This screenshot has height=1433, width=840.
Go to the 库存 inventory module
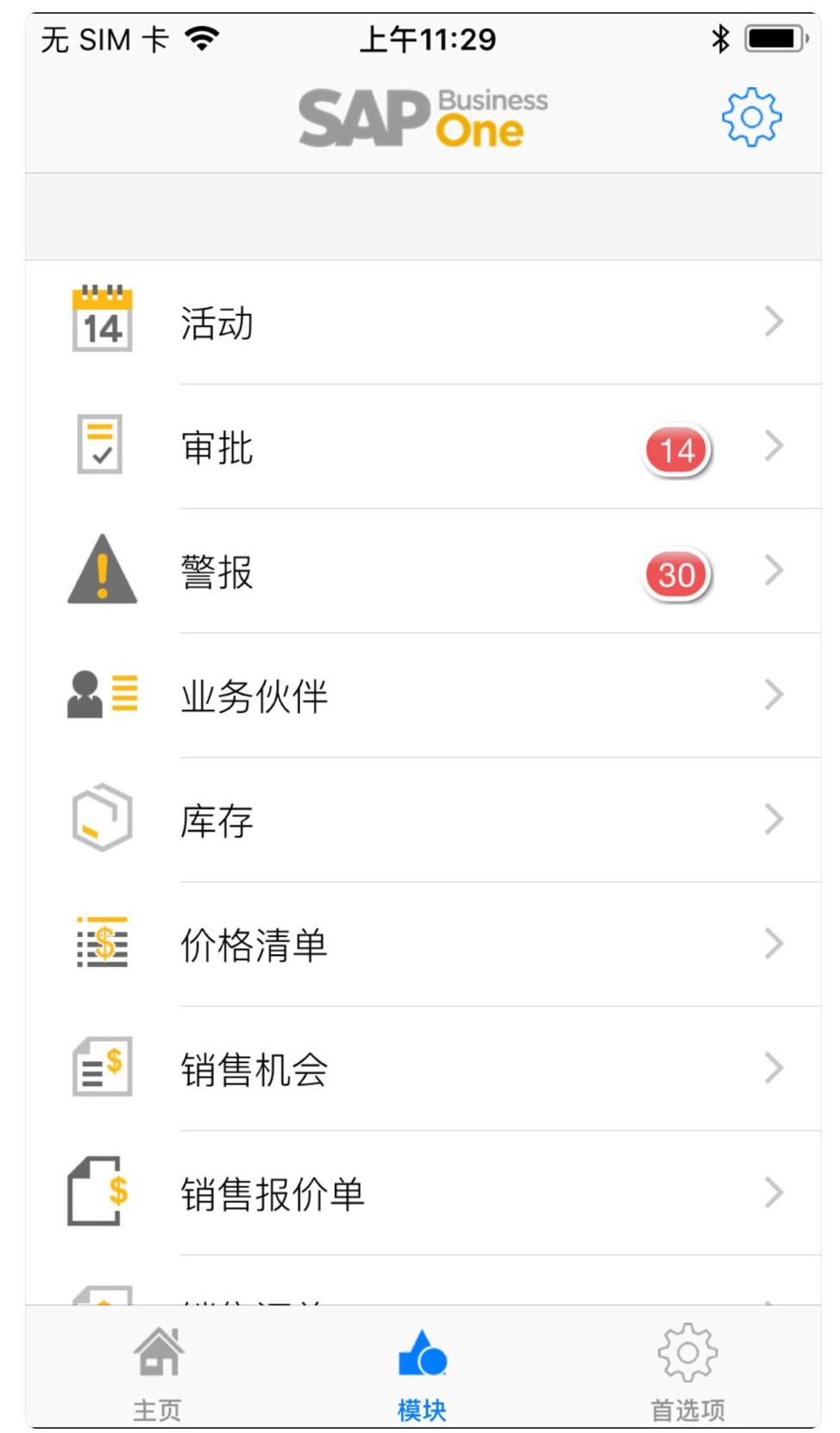coord(423,820)
